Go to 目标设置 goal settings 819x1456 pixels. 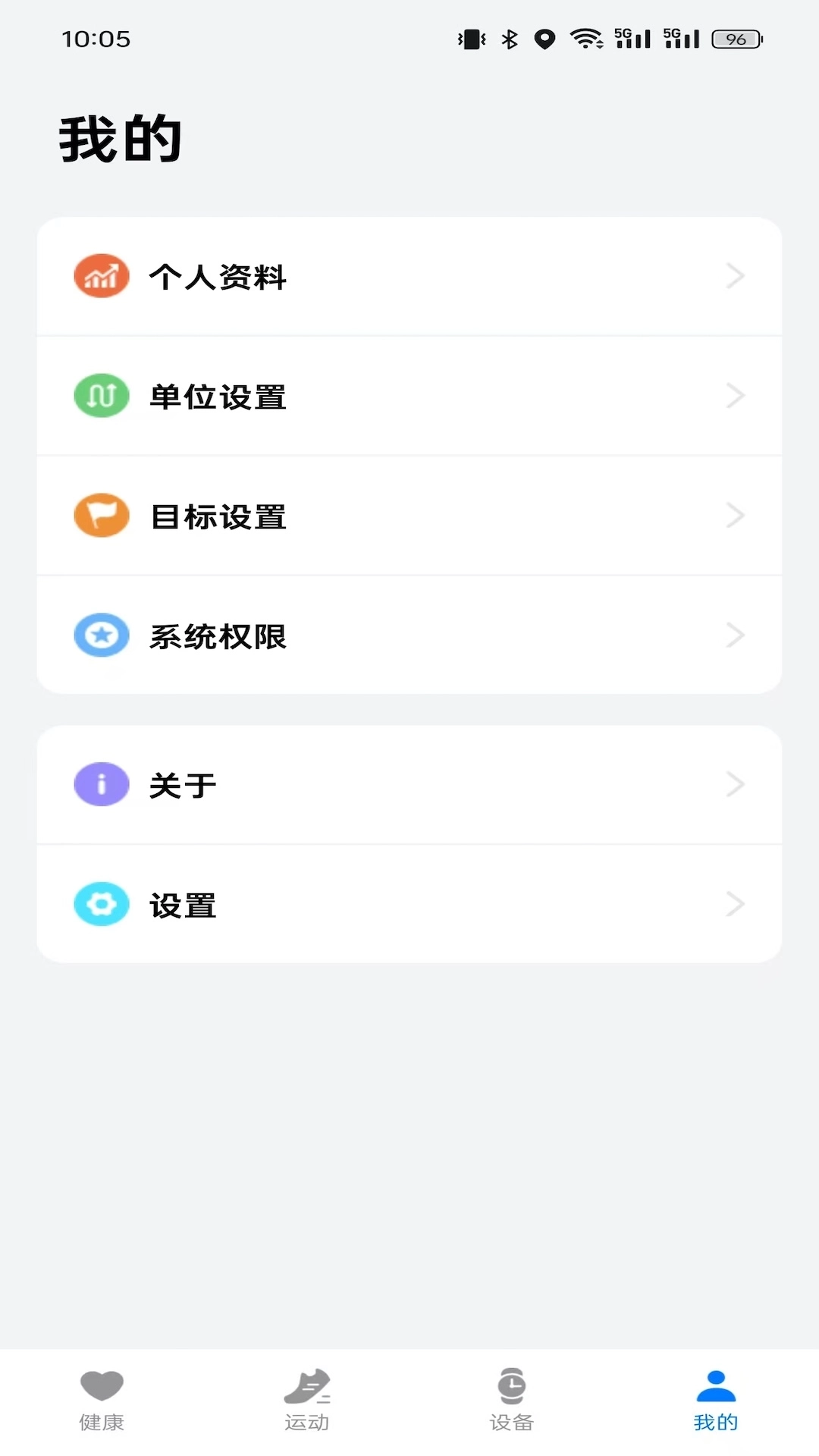(409, 516)
